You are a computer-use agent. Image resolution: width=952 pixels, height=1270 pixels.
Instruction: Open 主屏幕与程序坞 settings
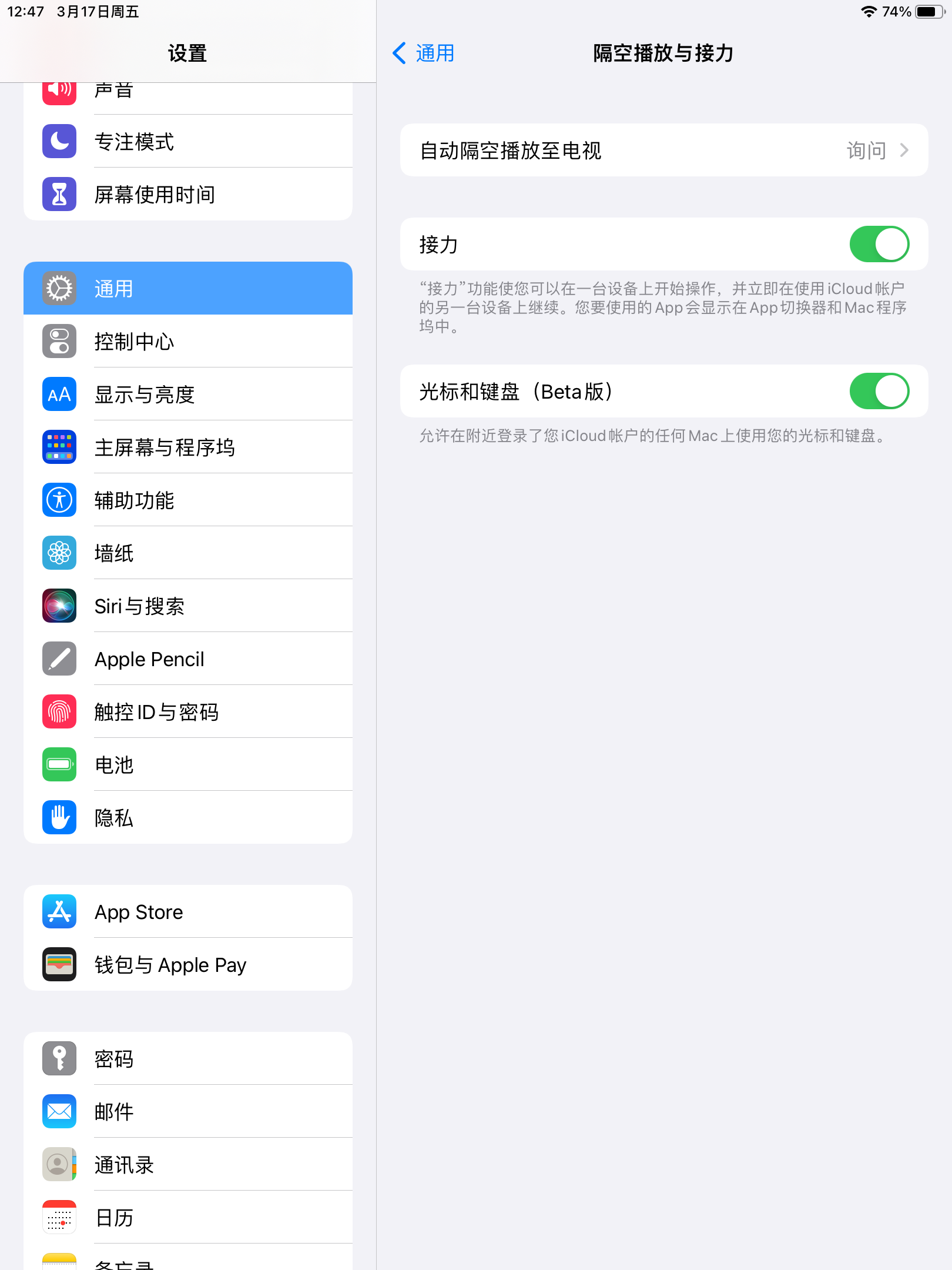tap(188, 447)
